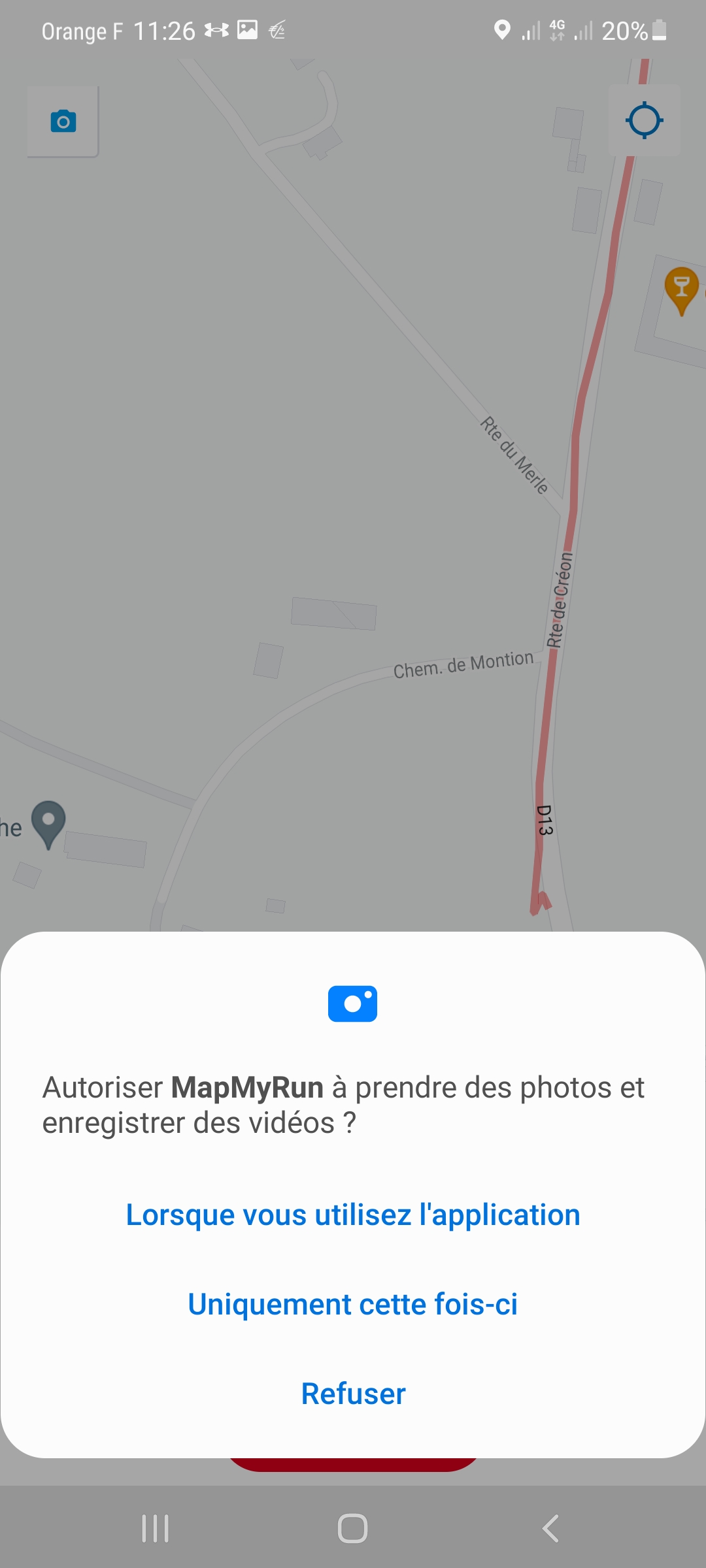Image resolution: width=706 pixels, height=1568 pixels.
Task: Choose 'Uniquement cette fois-ci' permission option
Action: pos(353,1305)
